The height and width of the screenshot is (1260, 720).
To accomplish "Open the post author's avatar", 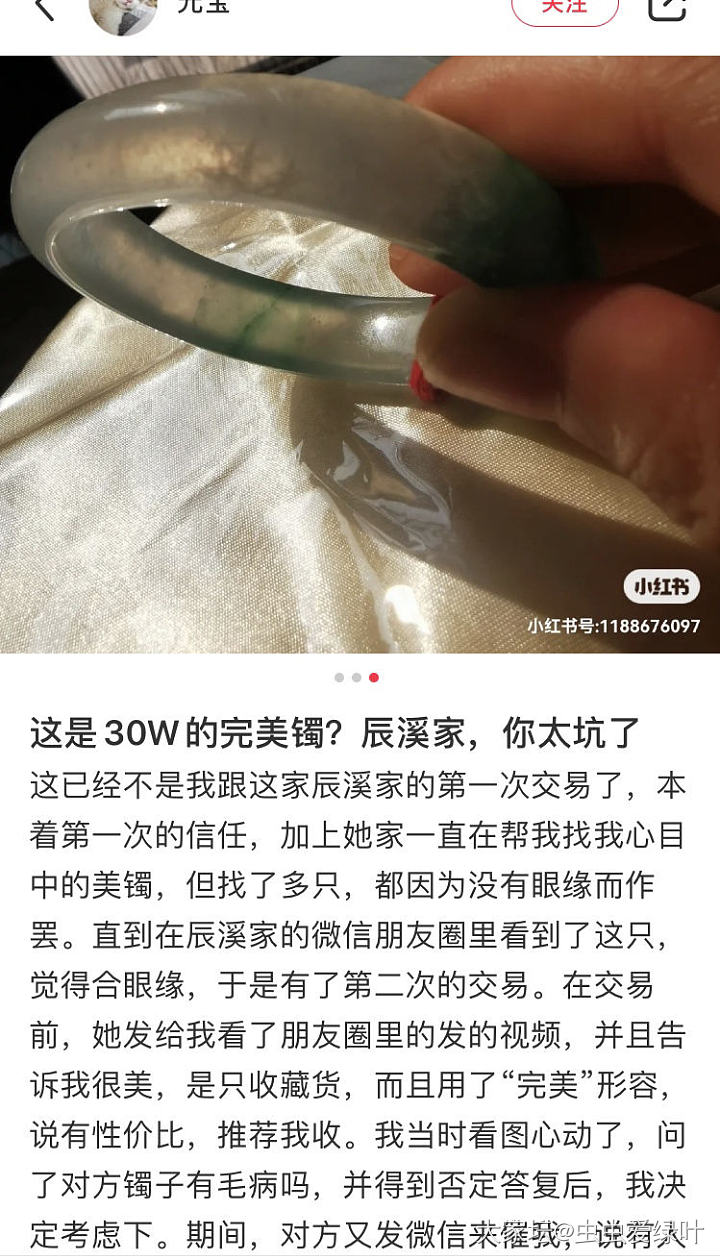I will [x=123, y=12].
